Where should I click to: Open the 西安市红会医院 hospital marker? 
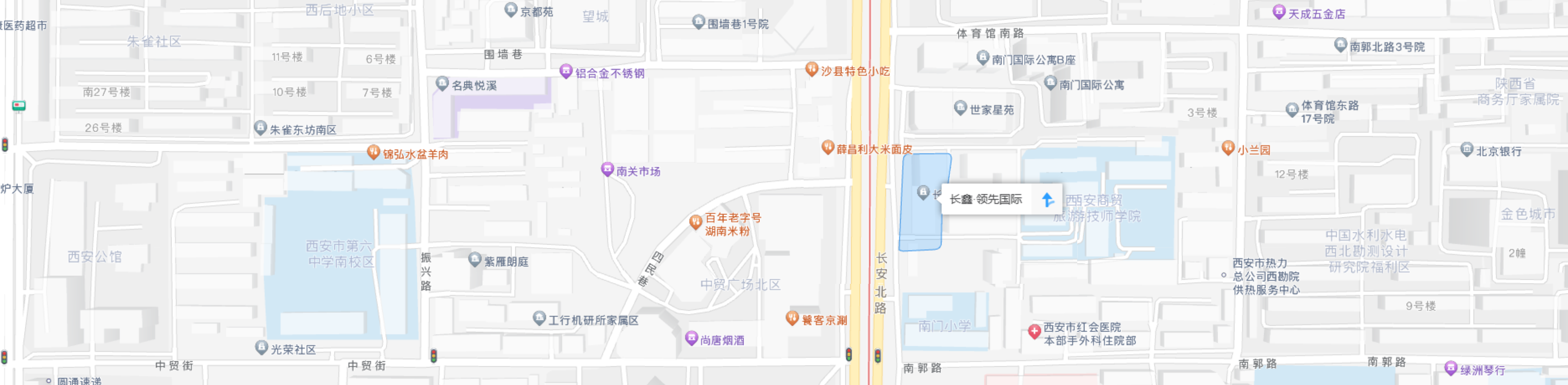tap(1034, 332)
